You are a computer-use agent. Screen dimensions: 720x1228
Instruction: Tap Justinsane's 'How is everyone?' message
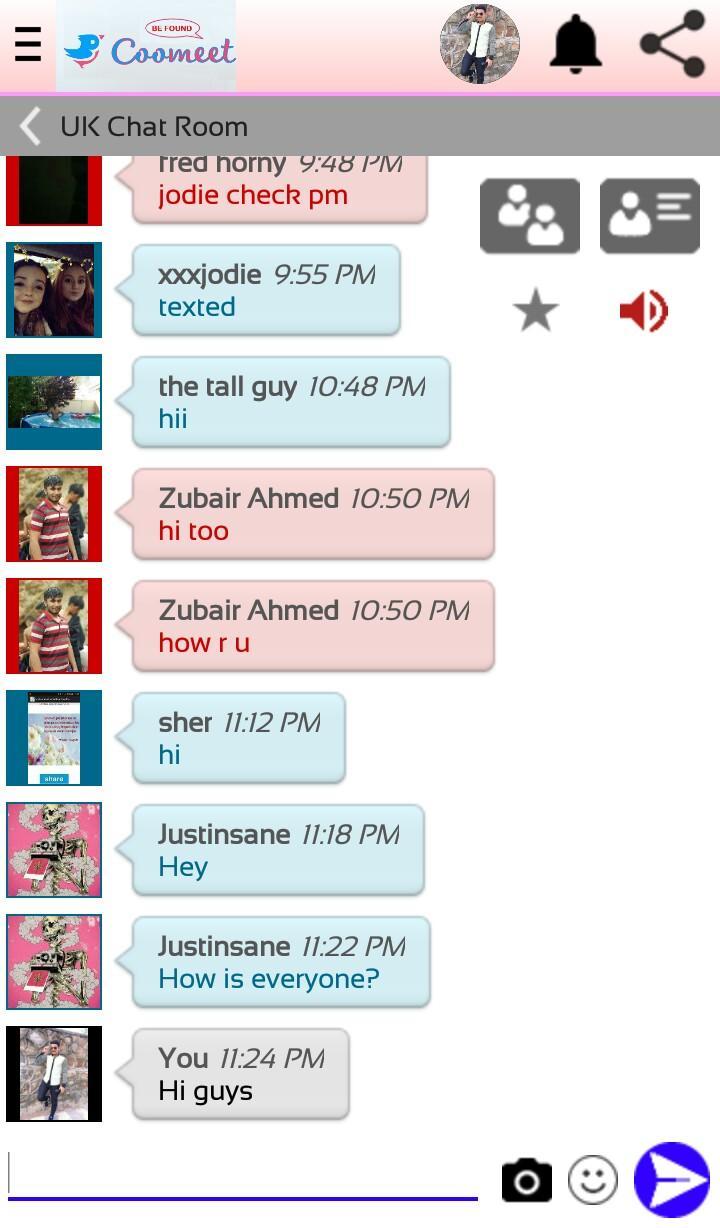(x=280, y=962)
